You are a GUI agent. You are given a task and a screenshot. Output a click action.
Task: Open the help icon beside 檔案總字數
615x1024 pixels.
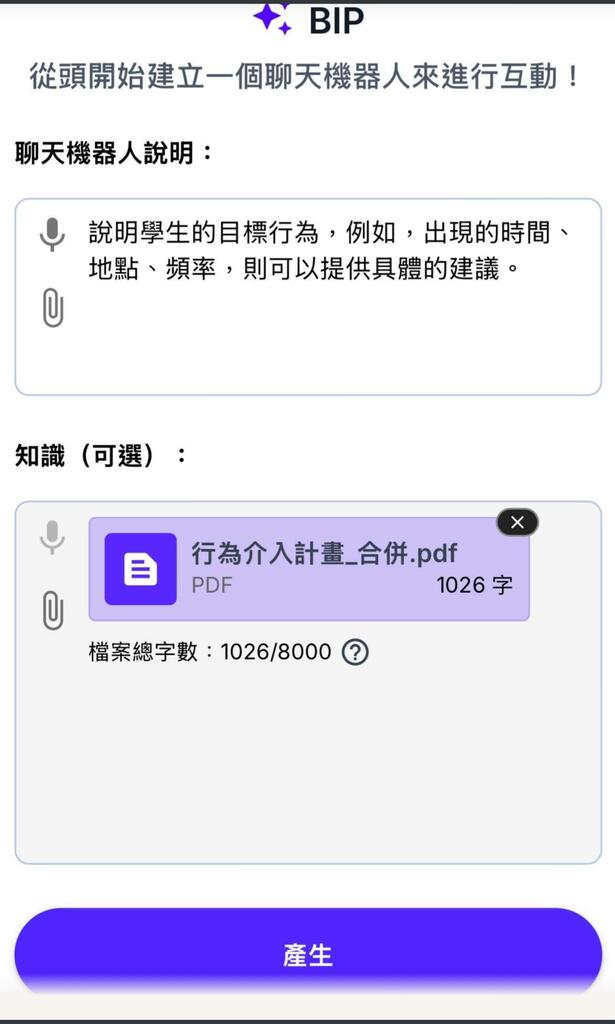[x=355, y=652]
